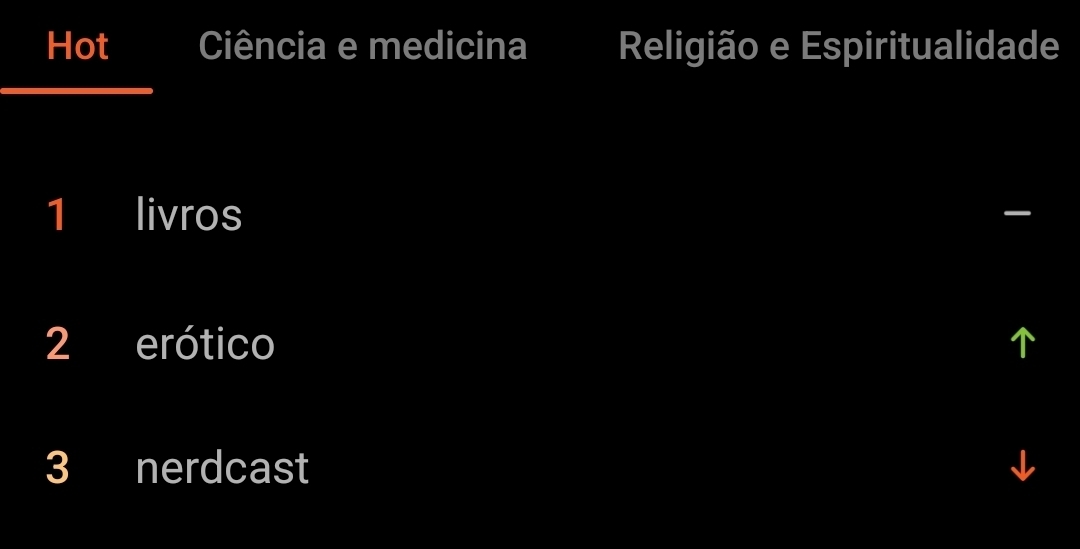The width and height of the screenshot is (1080, 549).
Task: Switch to Ciência e medicina tab
Action: click(x=362, y=47)
